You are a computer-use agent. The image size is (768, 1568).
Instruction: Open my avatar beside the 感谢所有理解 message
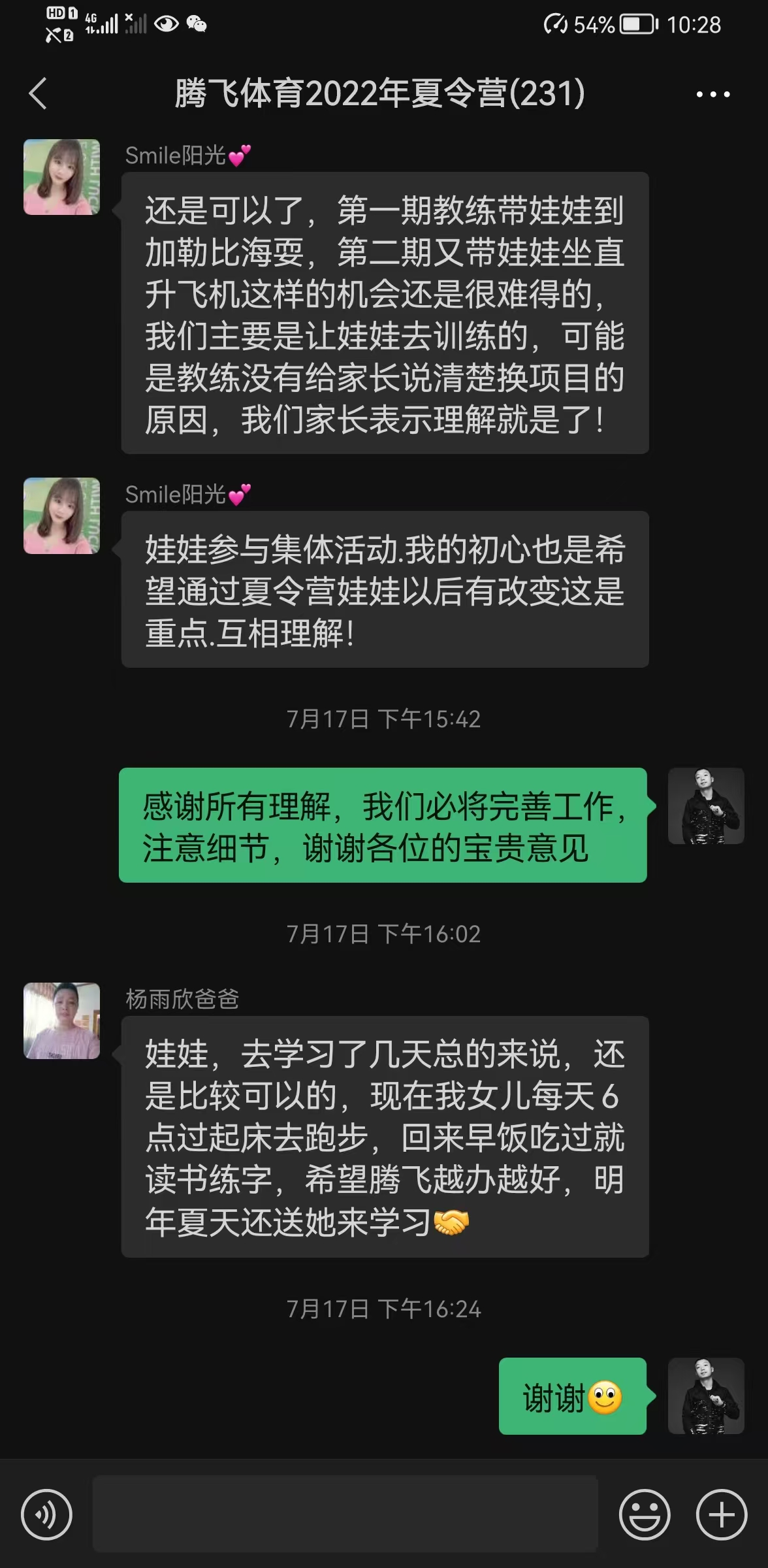pyautogui.click(x=706, y=806)
